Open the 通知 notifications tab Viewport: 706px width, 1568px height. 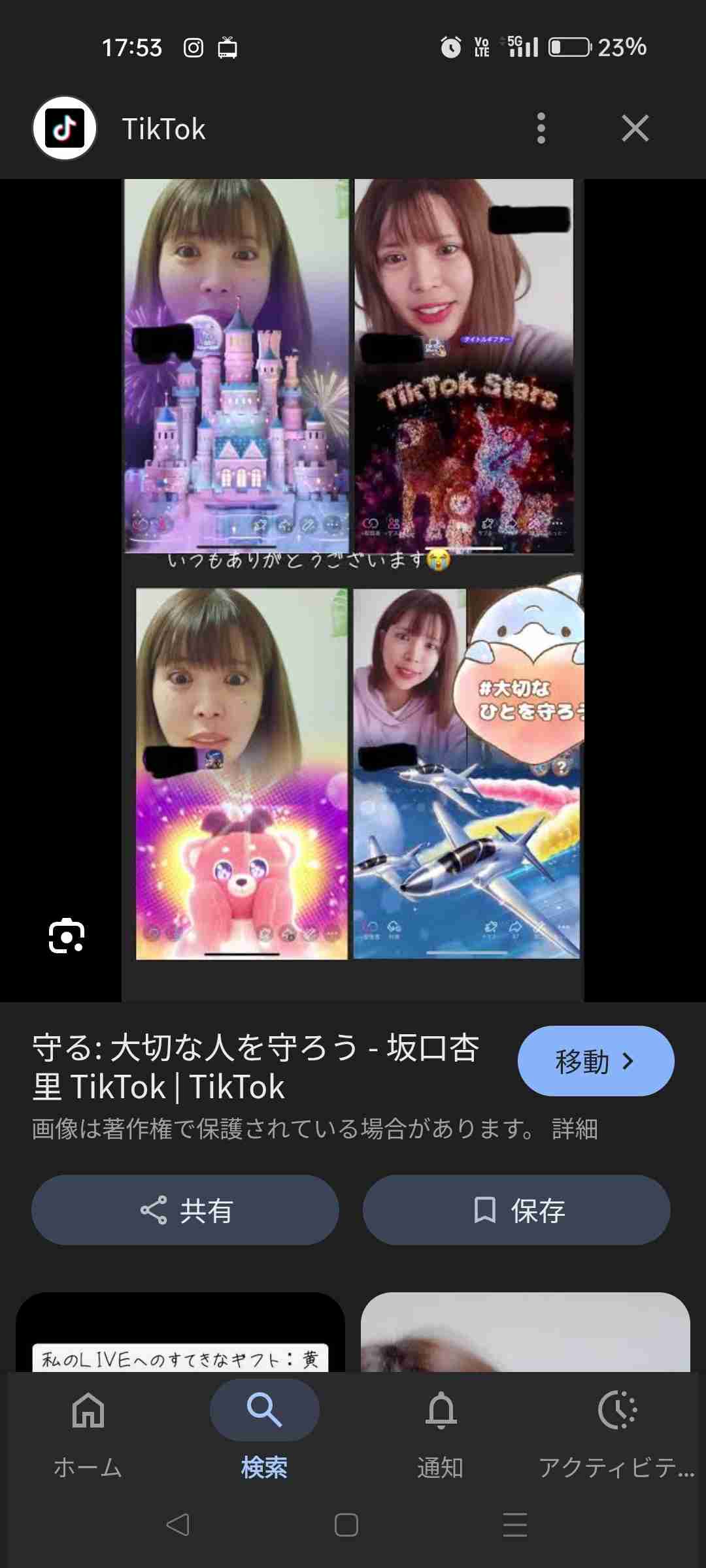click(x=441, y=1429)
